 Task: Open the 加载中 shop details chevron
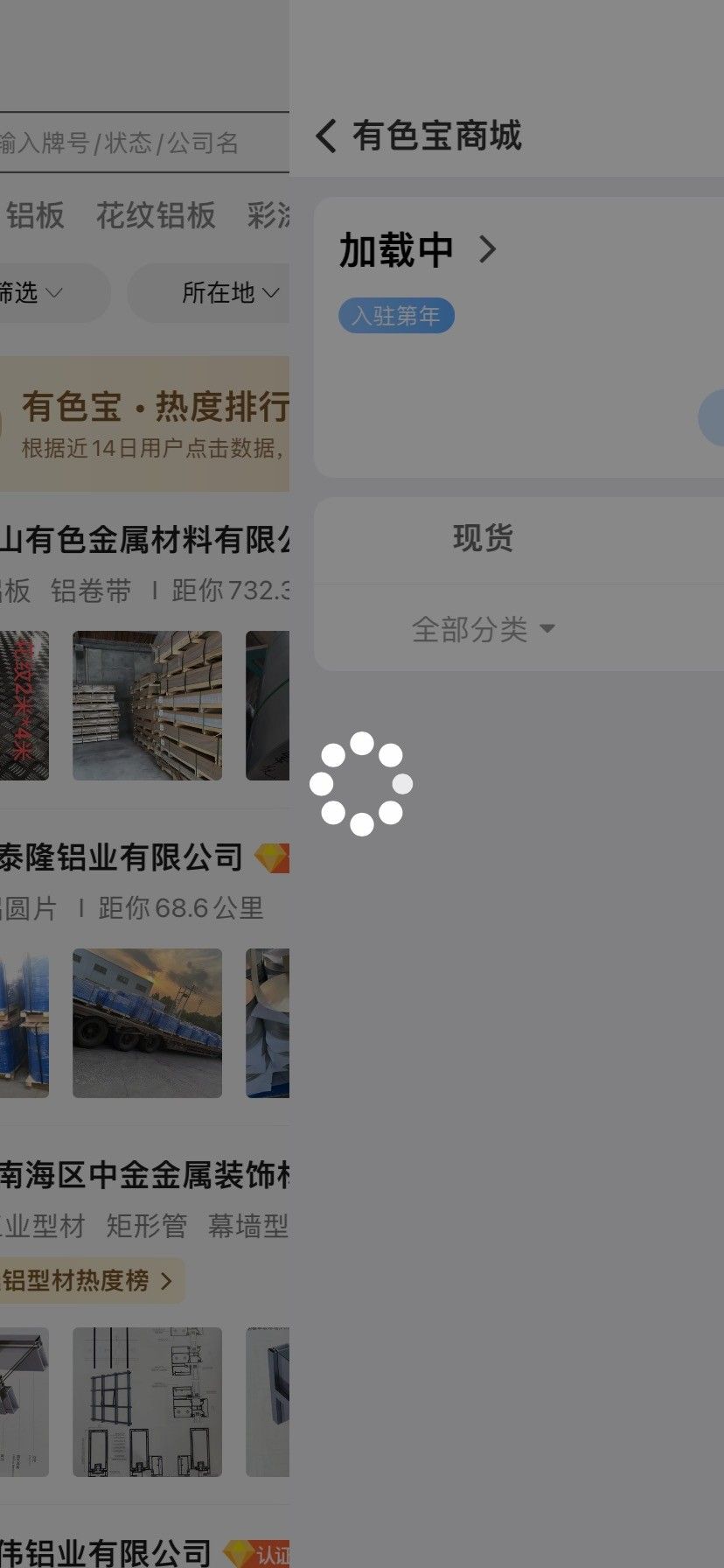(488, 250)
